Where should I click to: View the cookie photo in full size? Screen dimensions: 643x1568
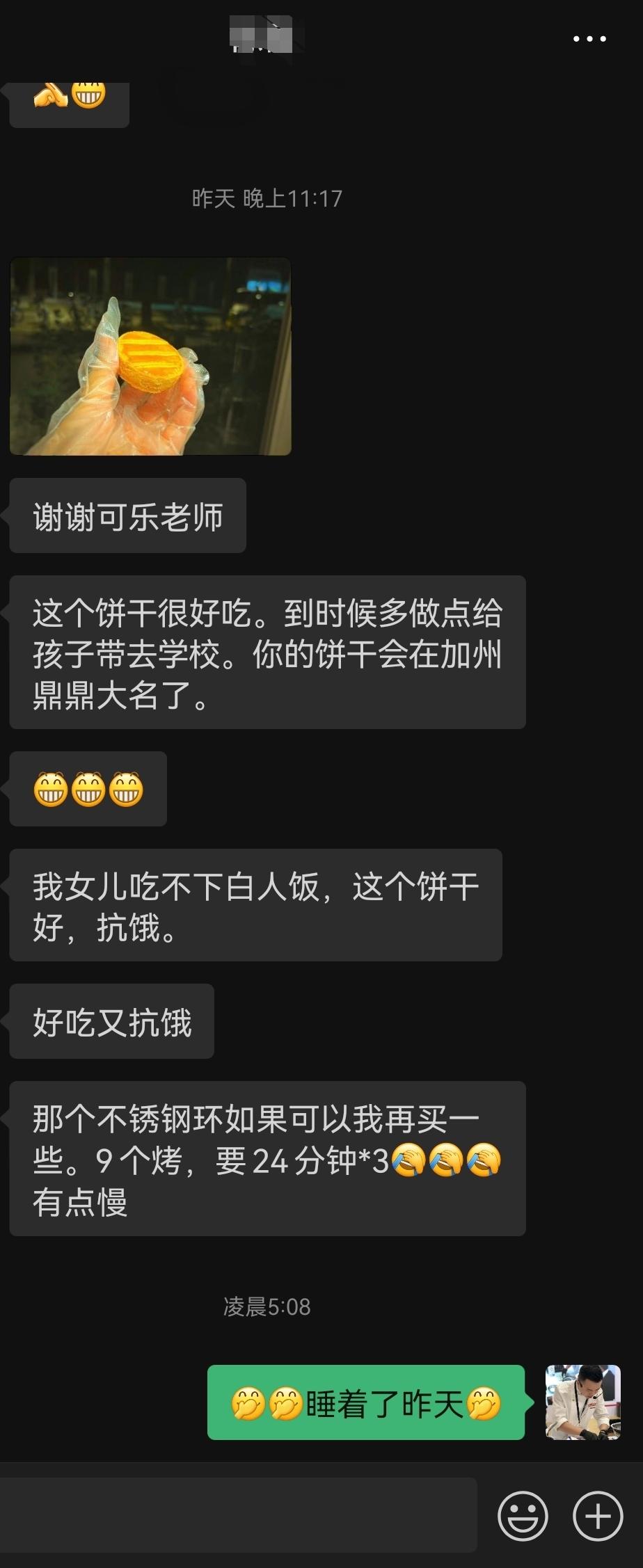click(x=150, y=356)
